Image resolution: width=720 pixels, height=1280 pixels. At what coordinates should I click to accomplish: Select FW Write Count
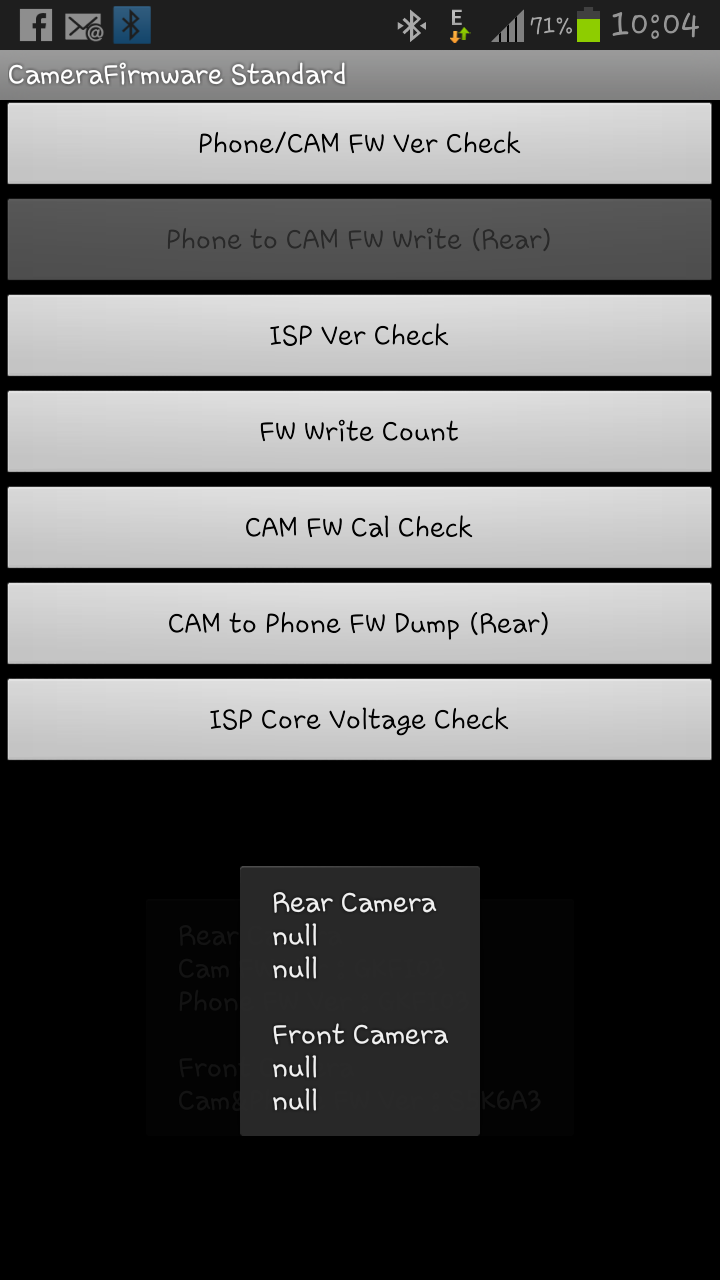[x=359, y=432]
